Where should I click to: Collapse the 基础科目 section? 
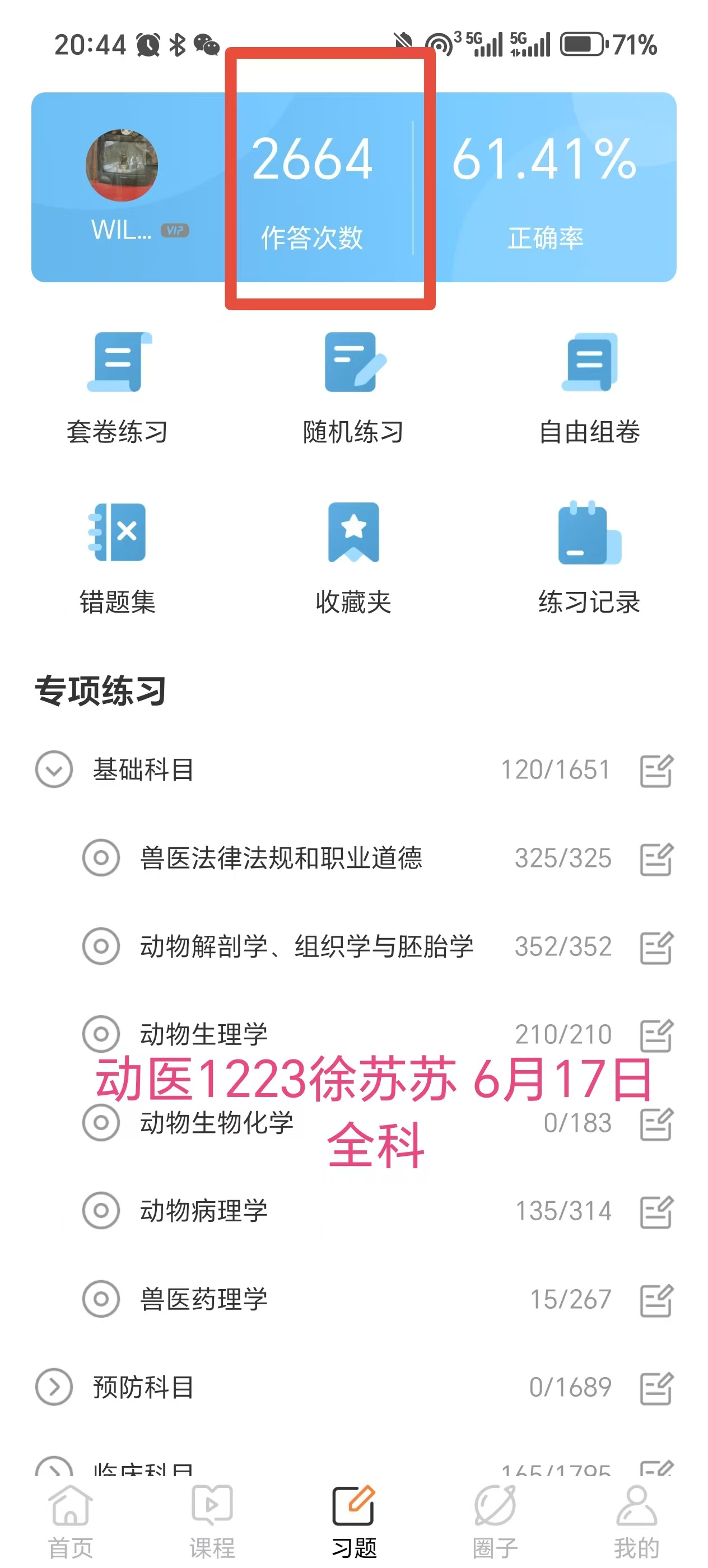pyautogui.click(x=54, y=769)
